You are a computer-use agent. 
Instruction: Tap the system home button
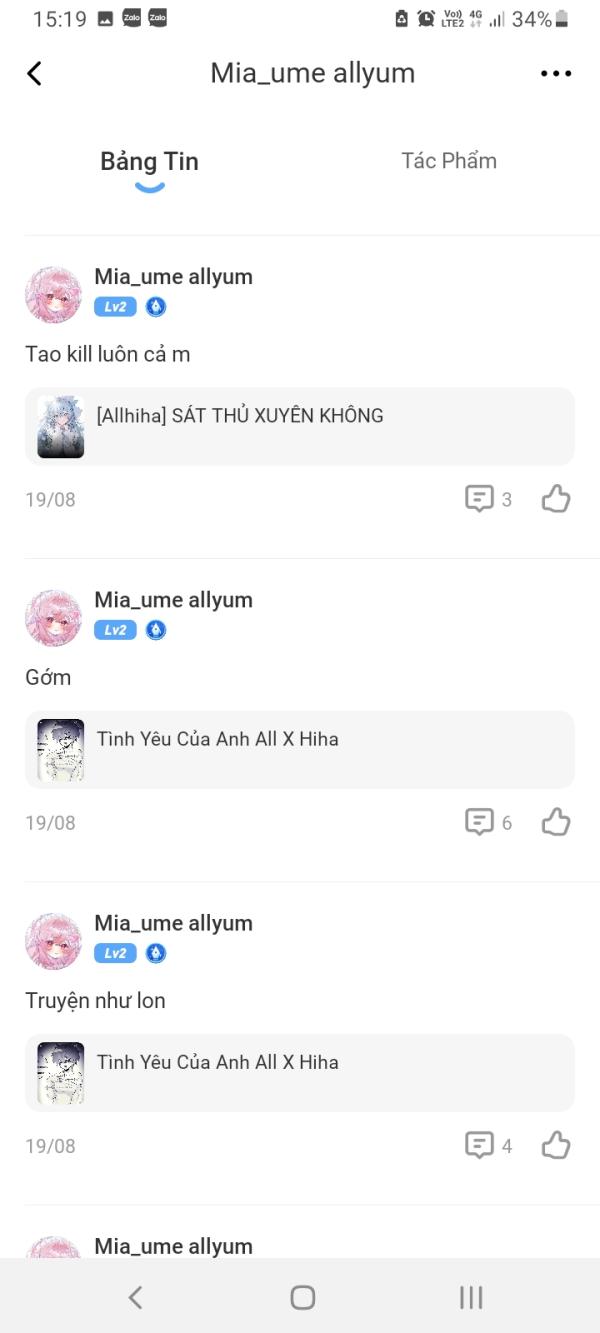coord(302,1297)
